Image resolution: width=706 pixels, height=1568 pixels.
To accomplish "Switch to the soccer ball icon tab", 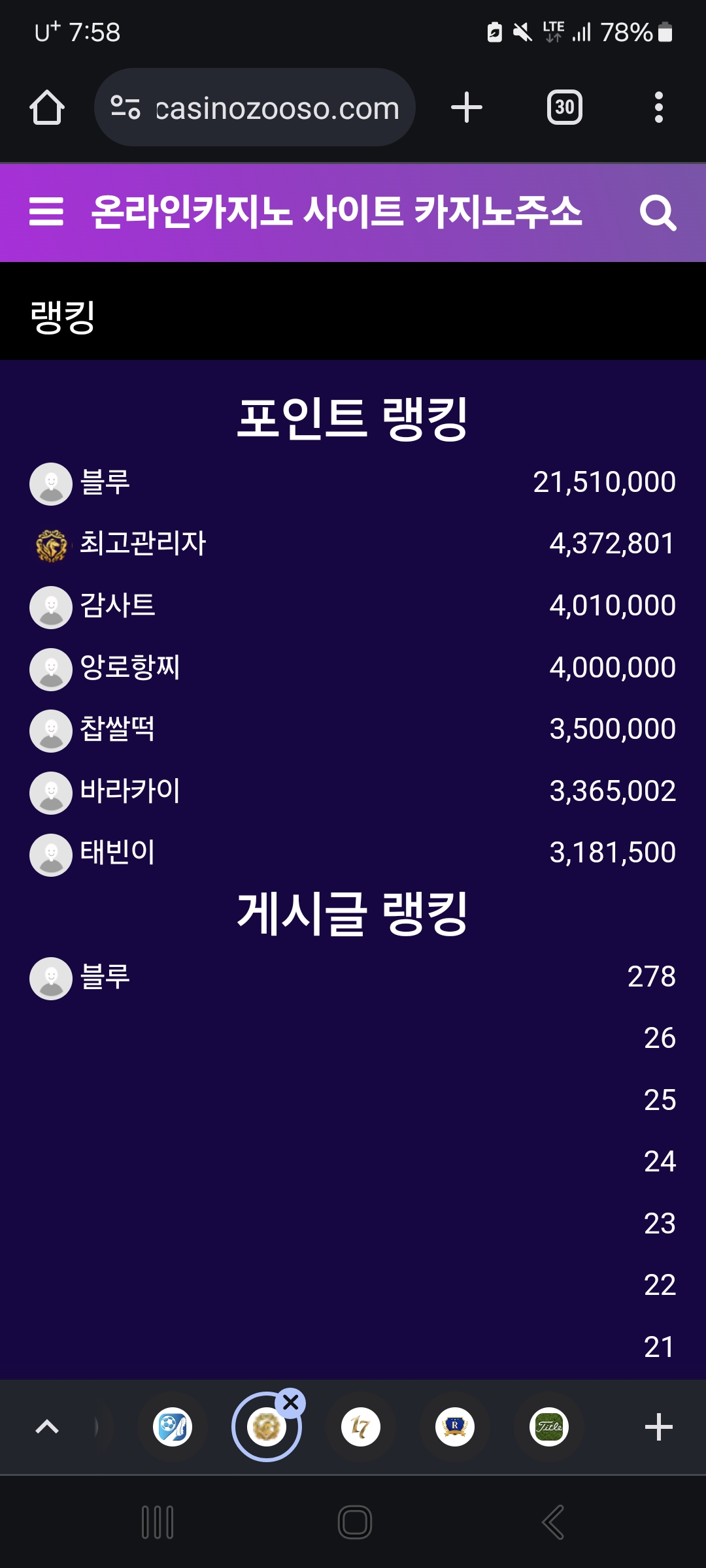I will point(173,1427).
